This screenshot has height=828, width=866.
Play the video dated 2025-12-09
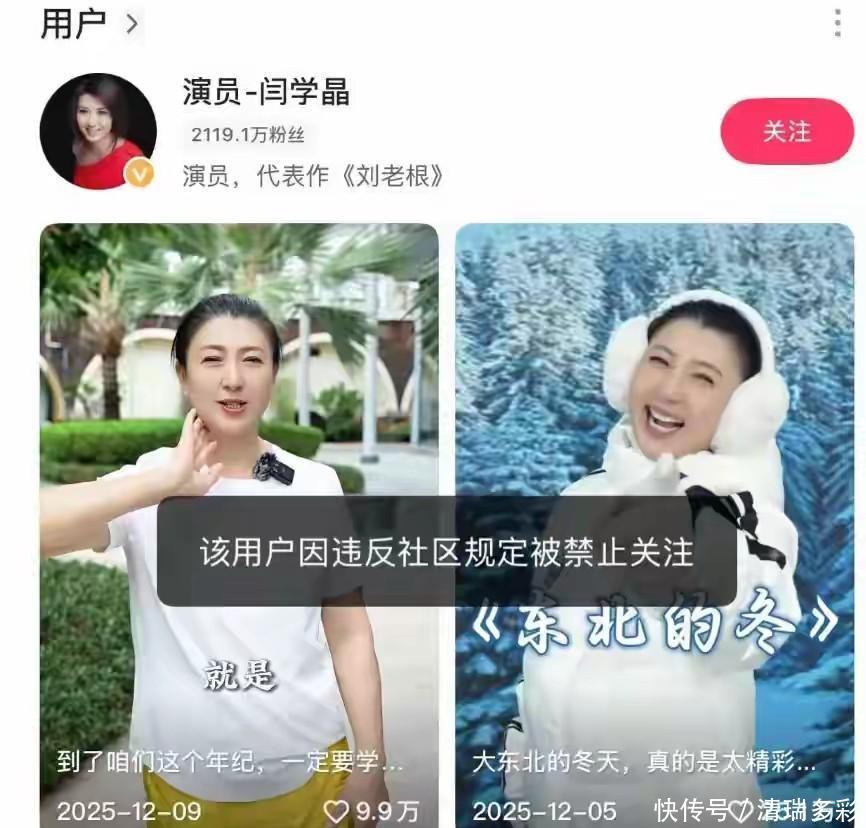pos(239,400)
